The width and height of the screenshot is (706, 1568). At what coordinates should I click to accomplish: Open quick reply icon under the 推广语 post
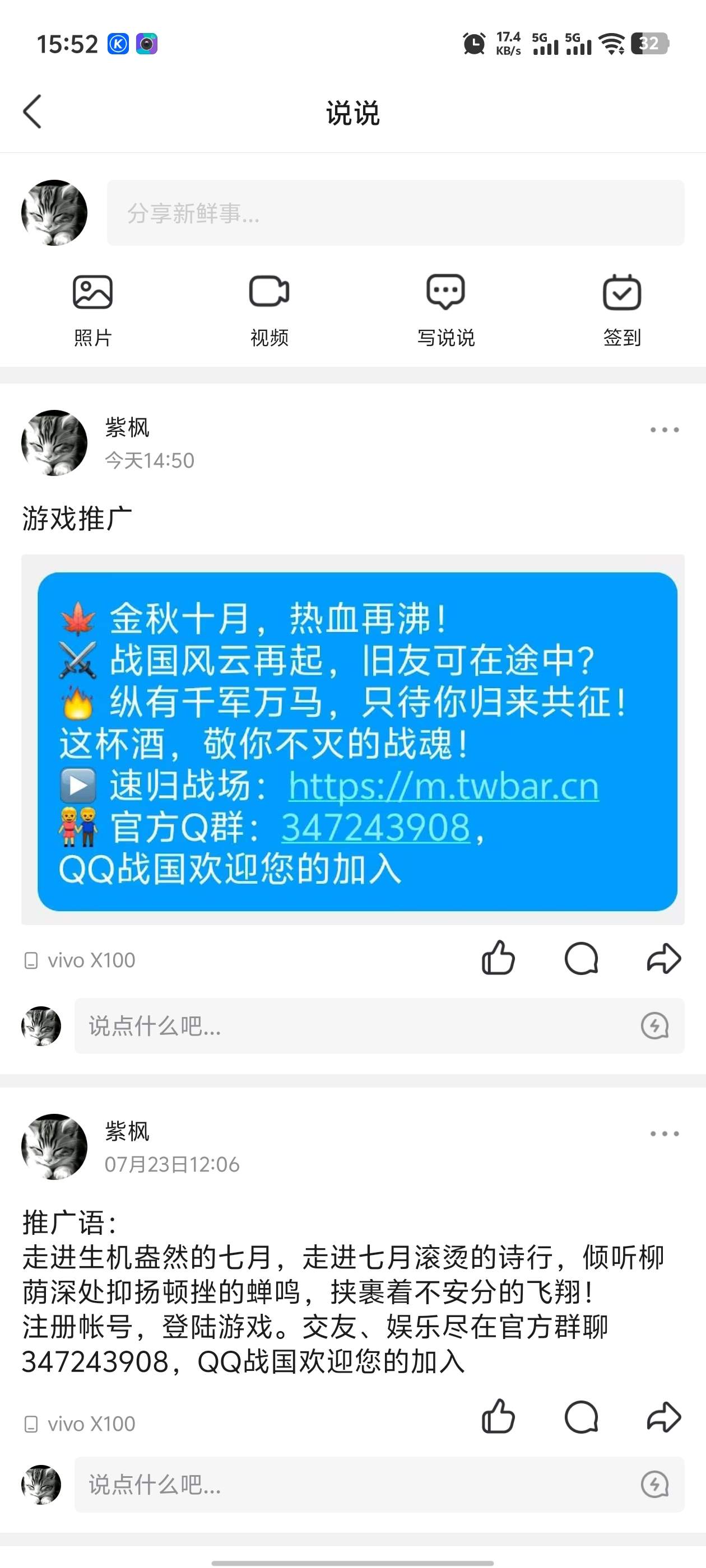[x=655, y=1485]
